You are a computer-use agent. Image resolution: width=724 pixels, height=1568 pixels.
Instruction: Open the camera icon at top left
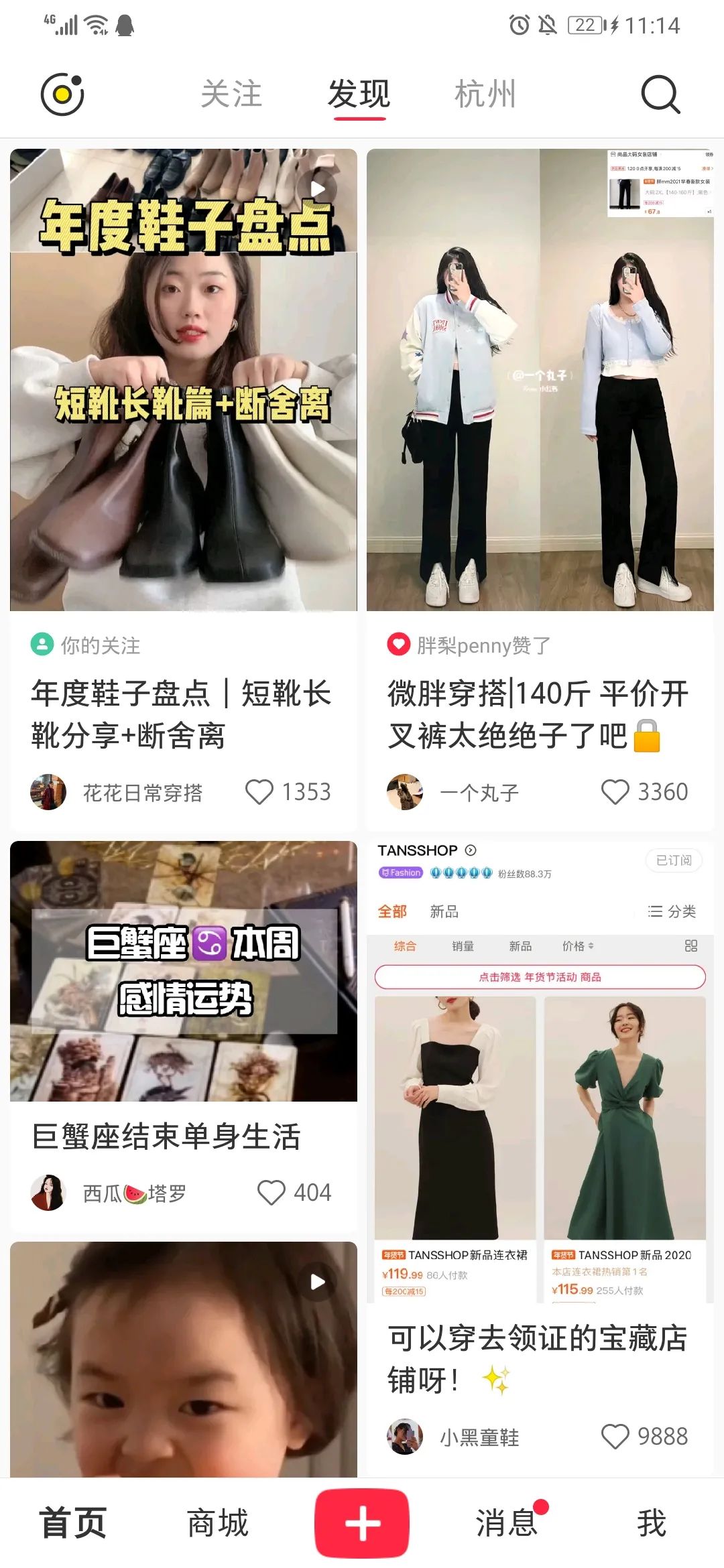pos(62,94)
